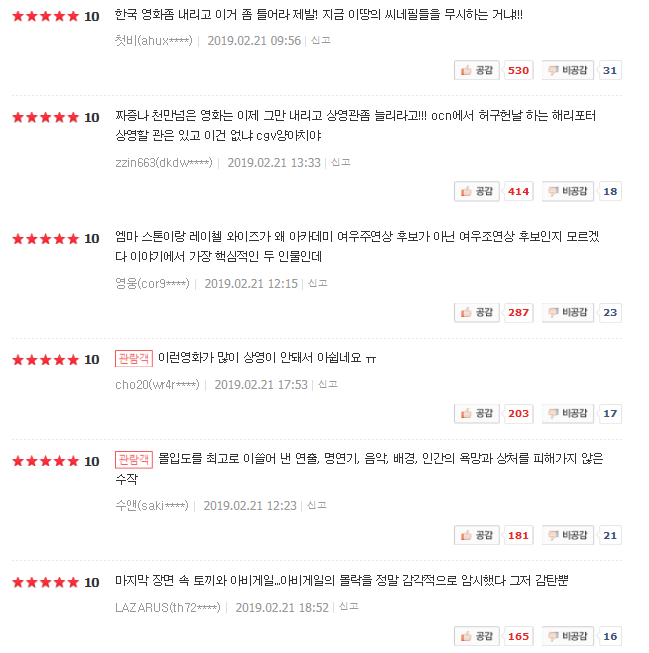
Task: Report 영웅's review via 신고
Action: [x=317, y=284]
